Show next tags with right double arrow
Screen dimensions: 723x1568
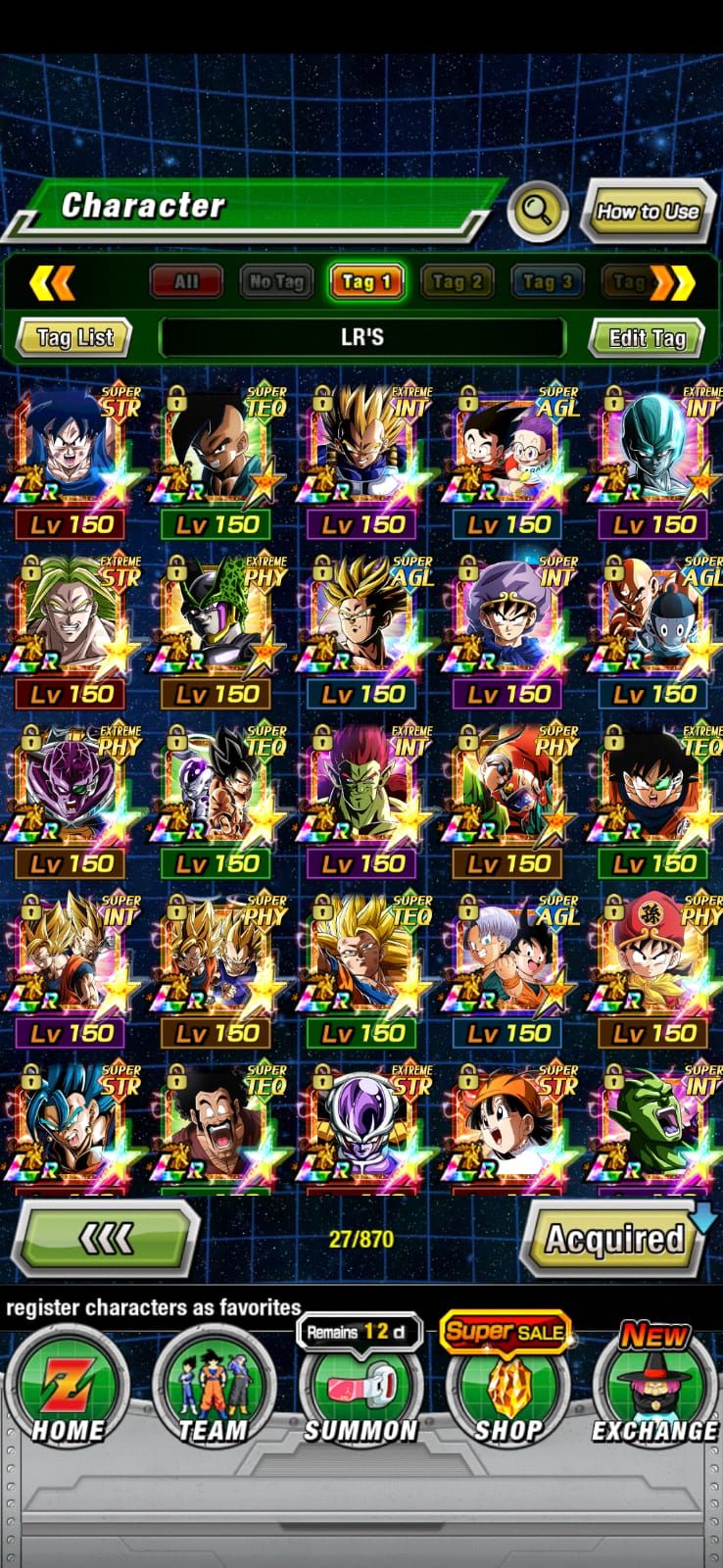click(672, 282)
